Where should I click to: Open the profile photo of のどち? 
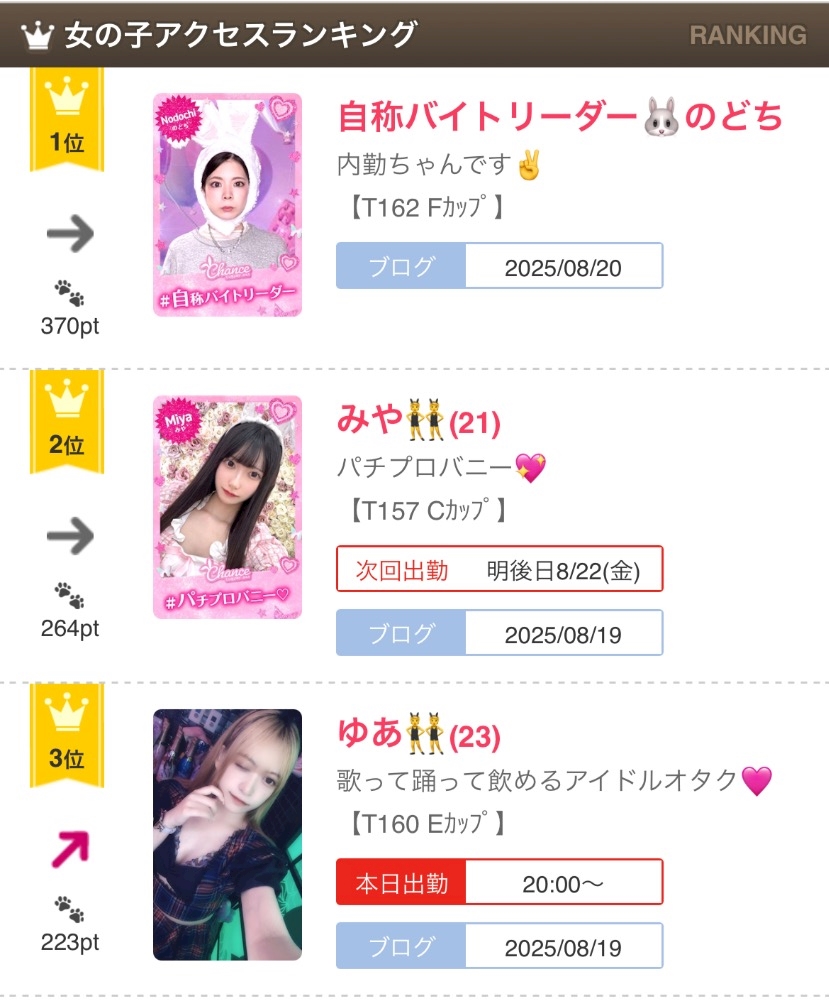pos(227,205)
